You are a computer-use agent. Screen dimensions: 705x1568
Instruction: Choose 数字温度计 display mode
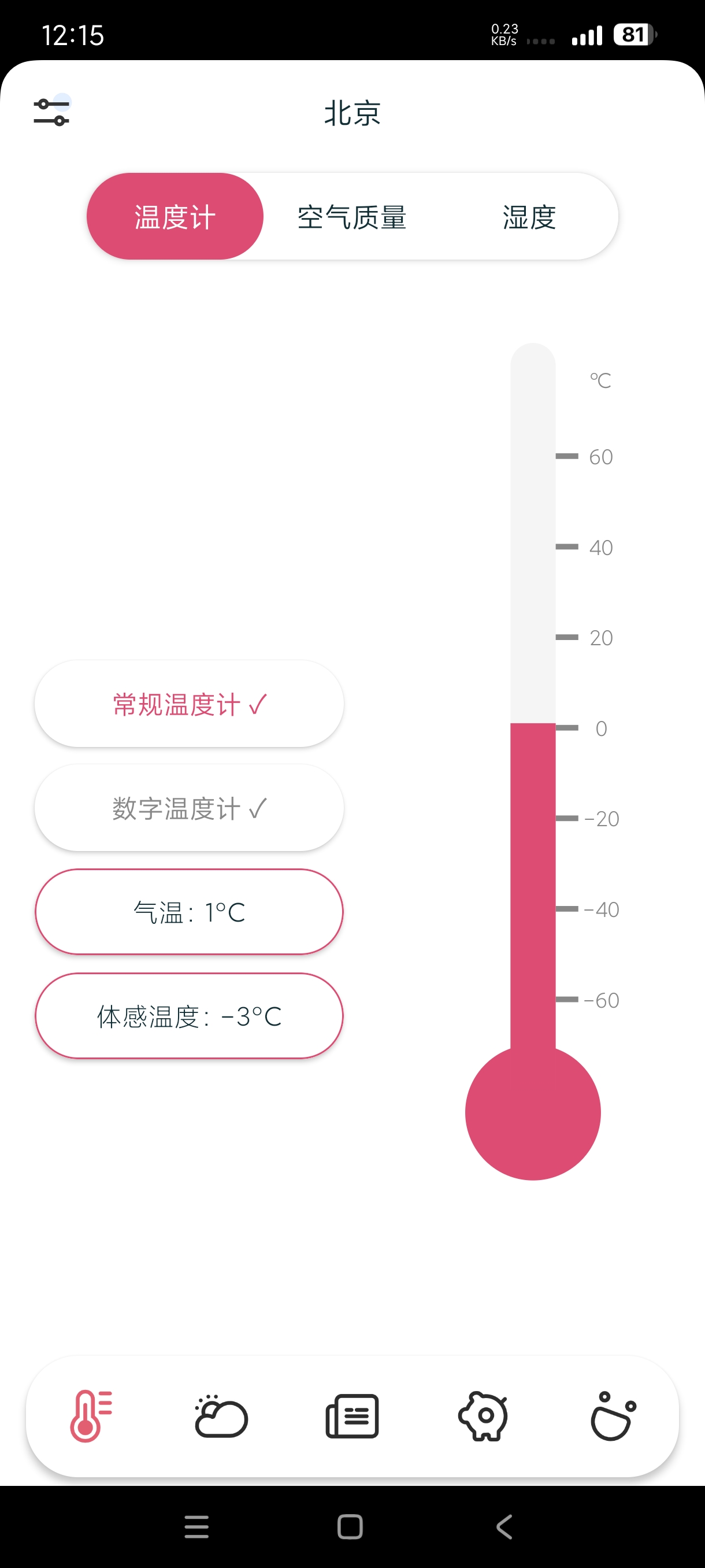189,808
